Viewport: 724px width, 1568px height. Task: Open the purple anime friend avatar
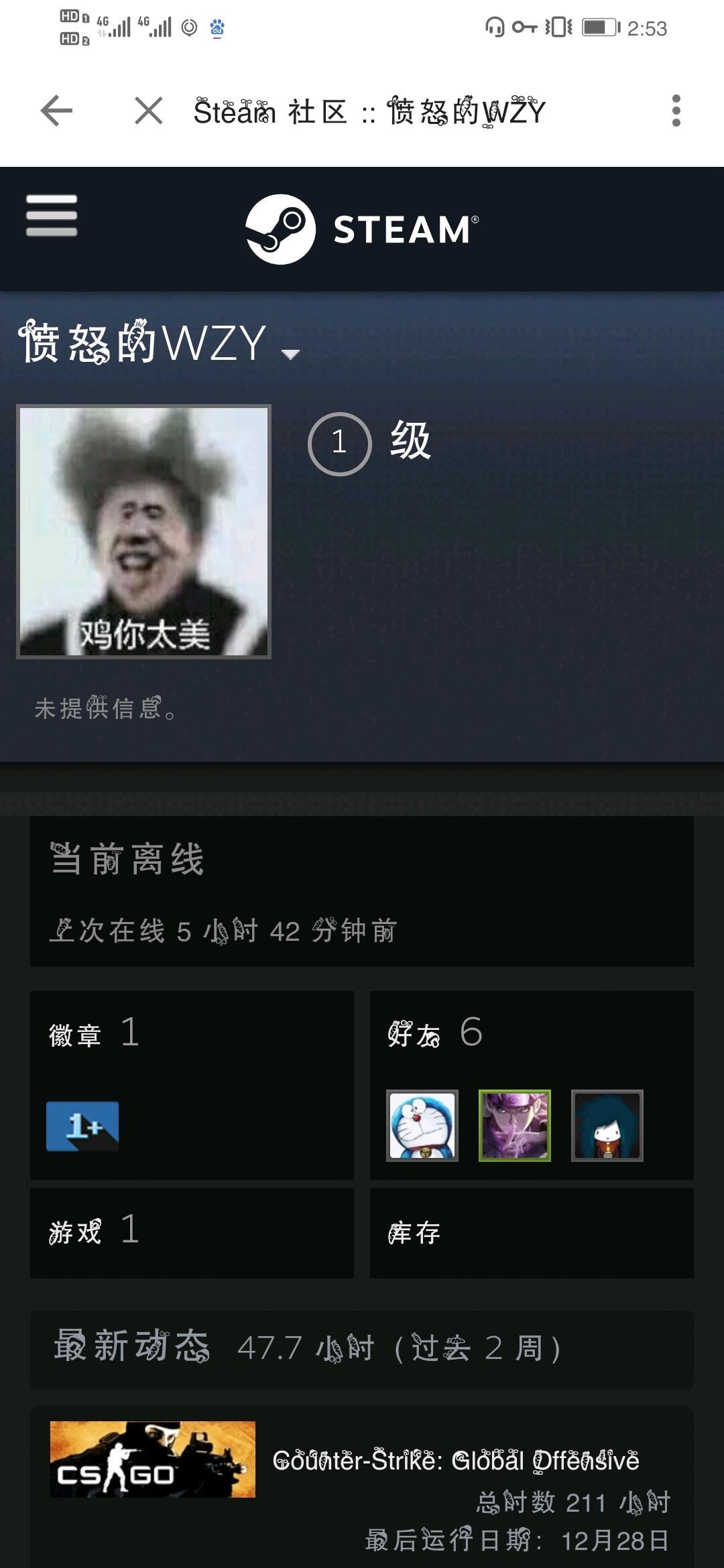(515, 1126)
